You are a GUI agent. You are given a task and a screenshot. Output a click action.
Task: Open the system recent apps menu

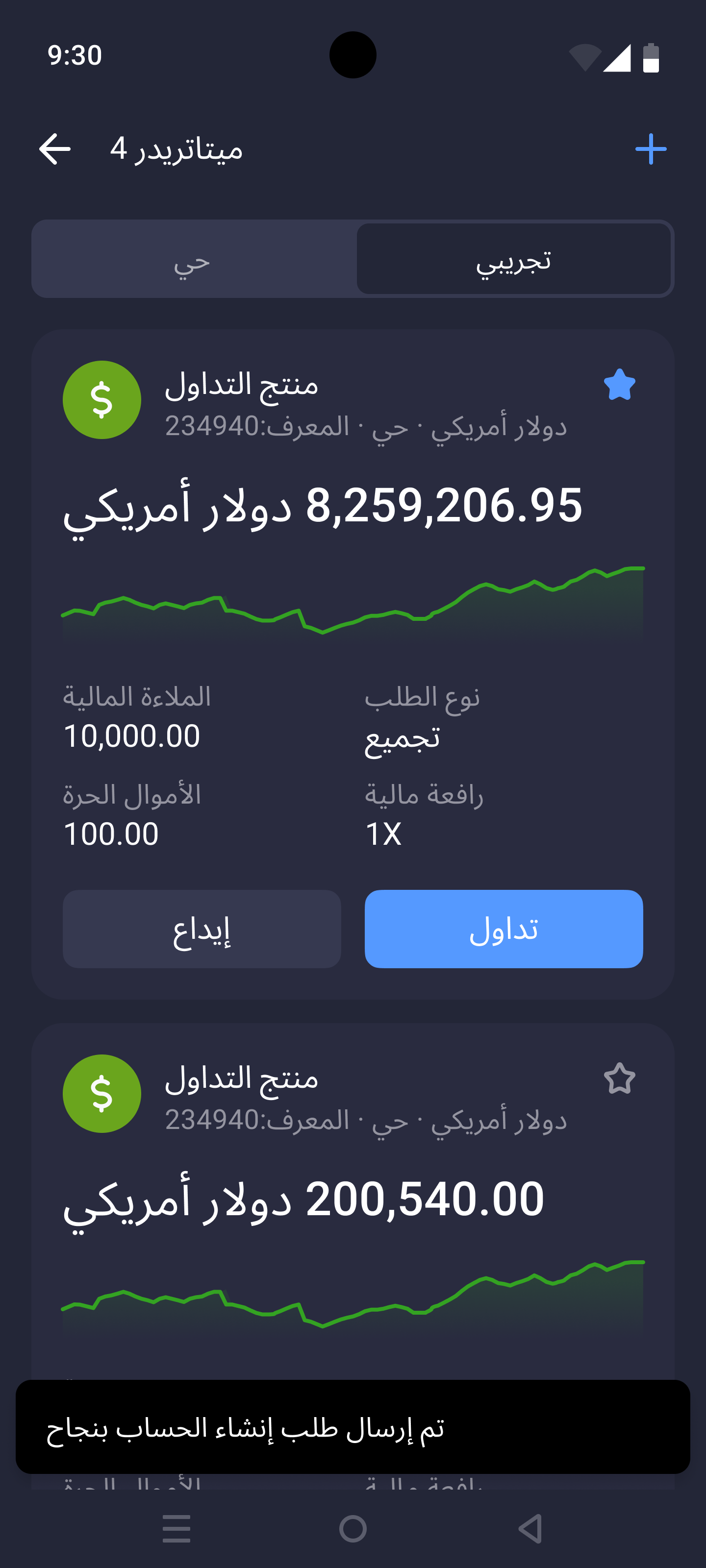[176, 1528]
